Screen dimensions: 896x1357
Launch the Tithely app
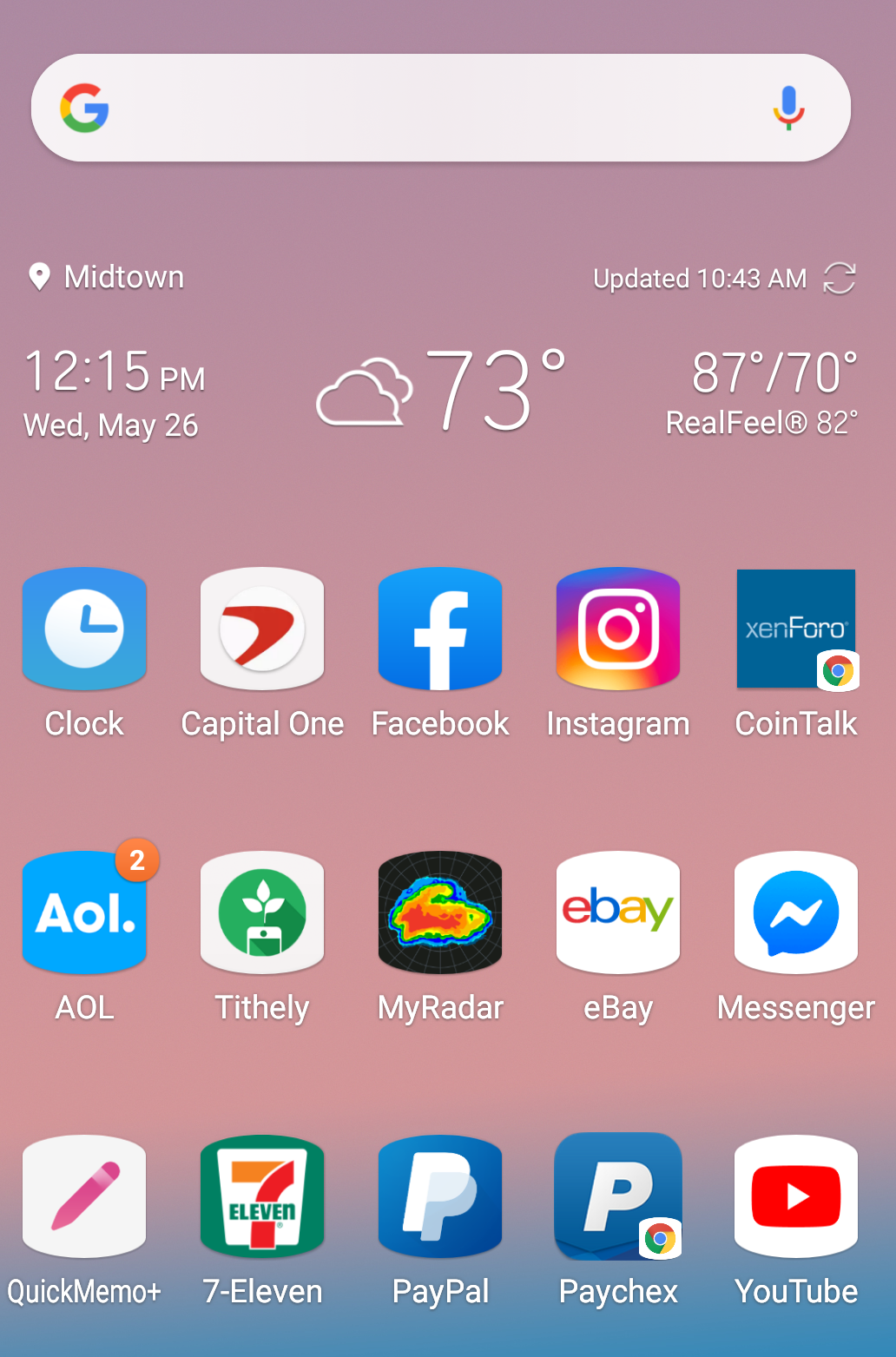pos(262,913)
